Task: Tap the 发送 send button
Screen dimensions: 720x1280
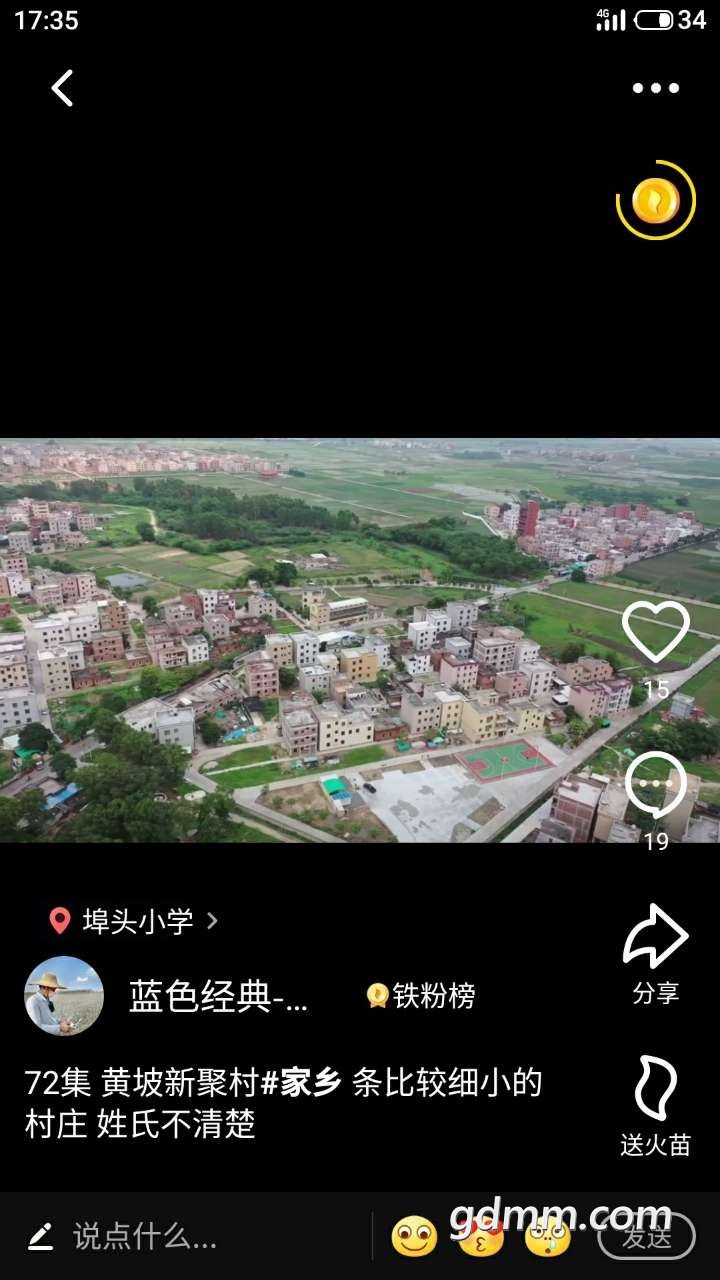Action: coord(646,1237)
